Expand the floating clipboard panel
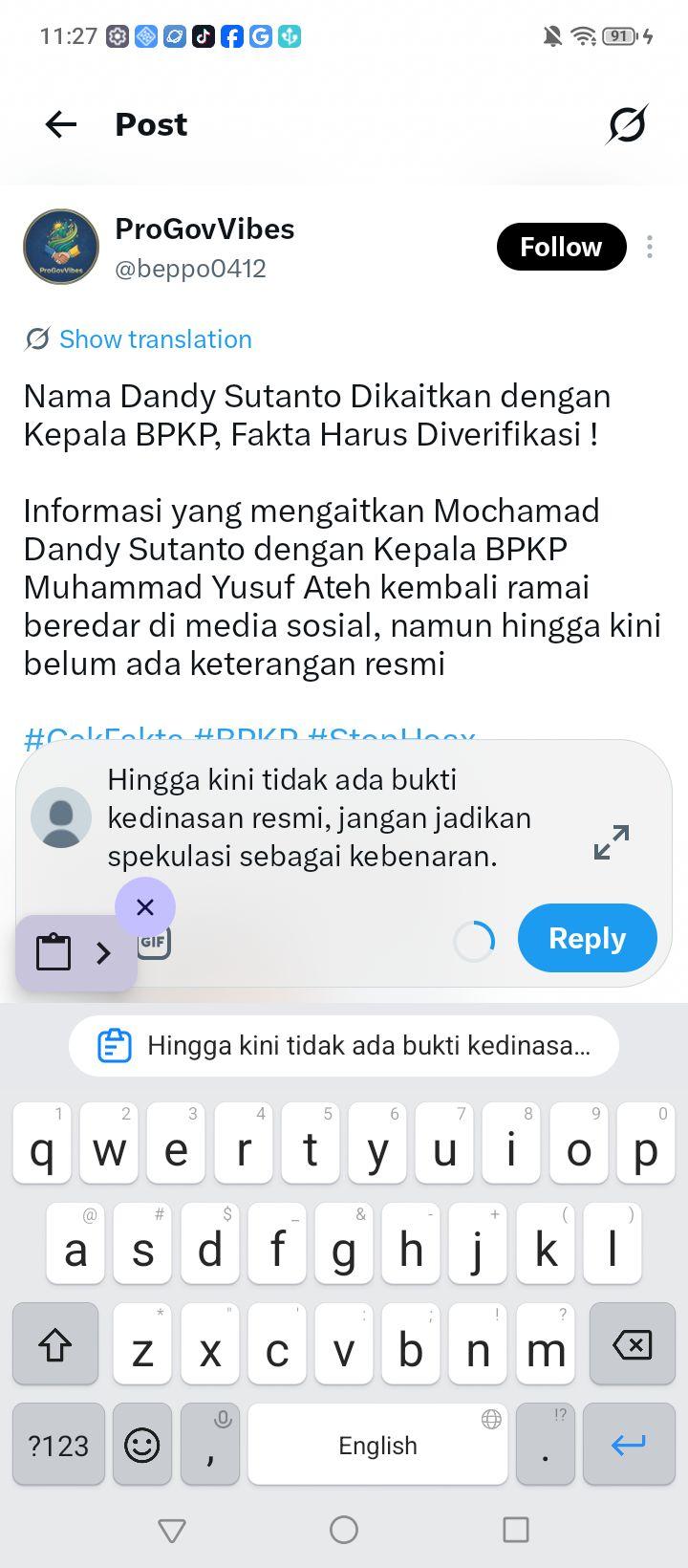Image resolution: width=688 pixels, height=1568 pixels. (x=76, y=952)
